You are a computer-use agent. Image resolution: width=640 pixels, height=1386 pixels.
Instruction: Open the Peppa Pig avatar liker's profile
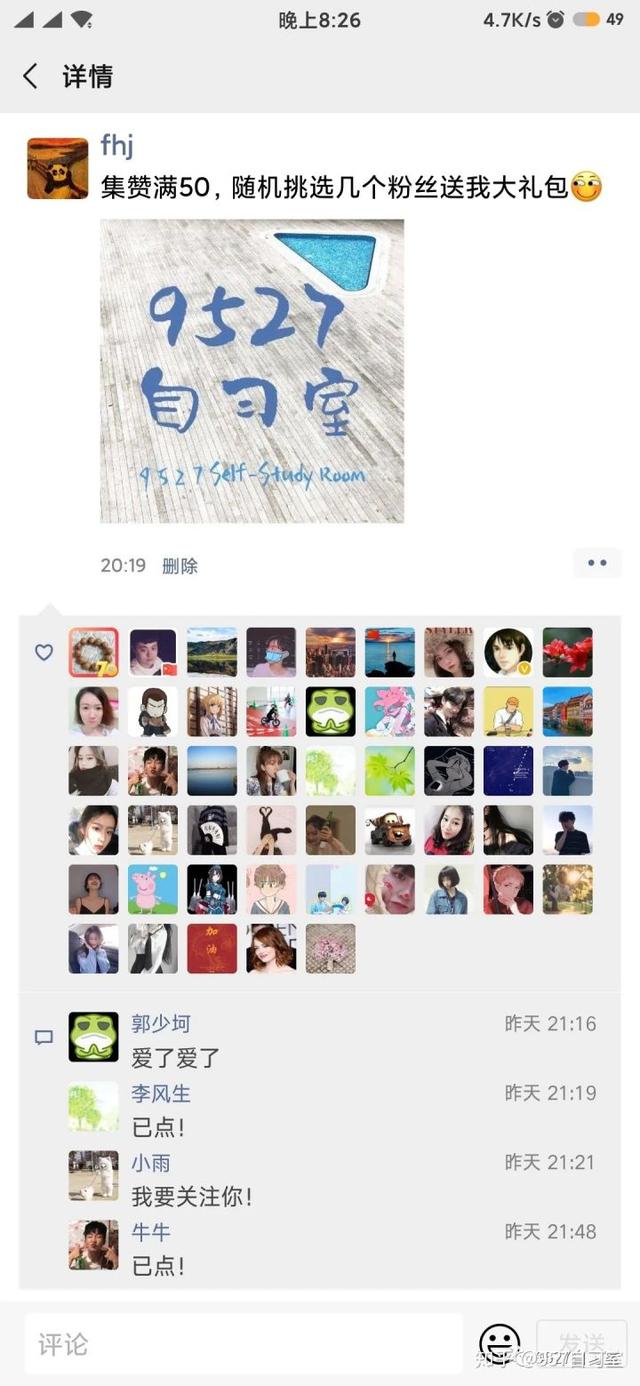click(153, 890)
